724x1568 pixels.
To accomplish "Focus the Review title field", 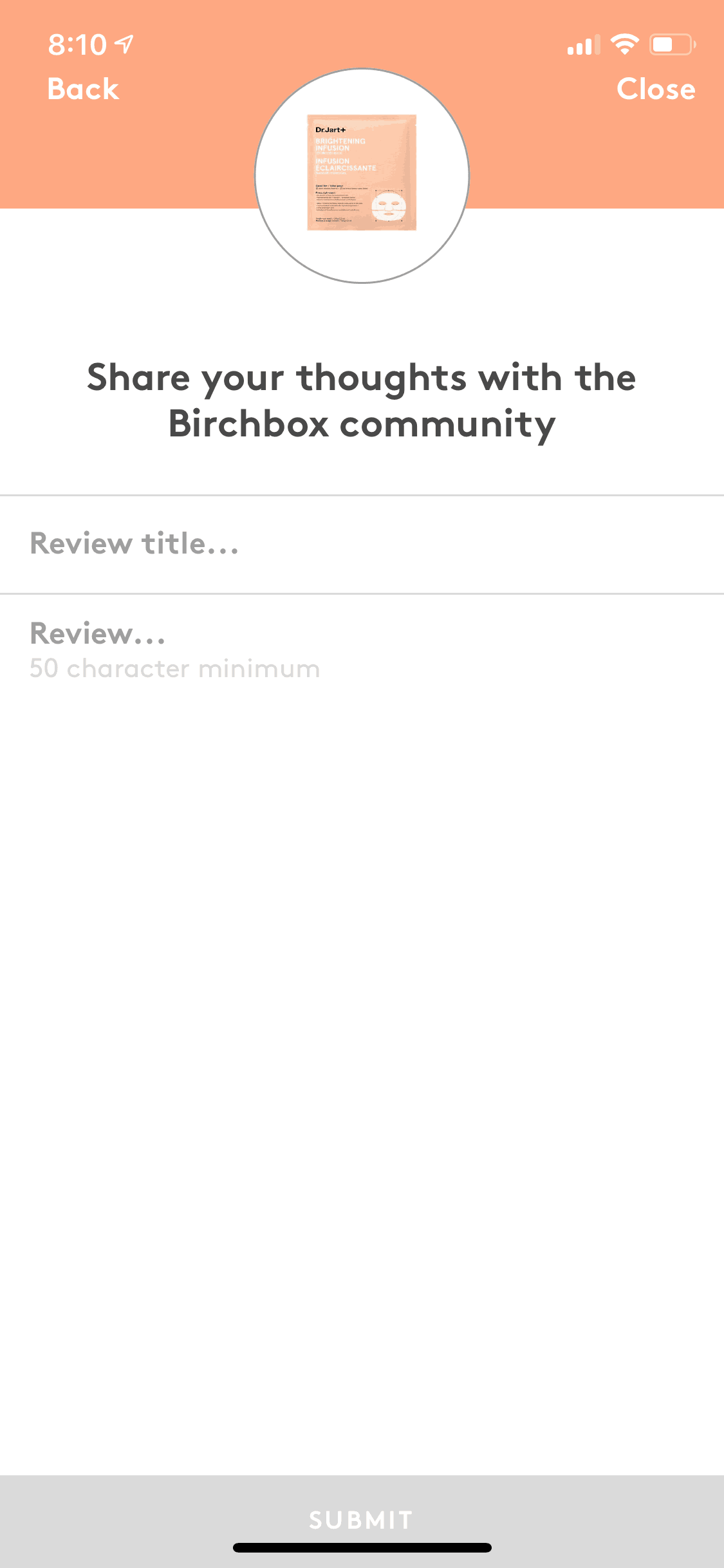I will [x=360, y=544].
